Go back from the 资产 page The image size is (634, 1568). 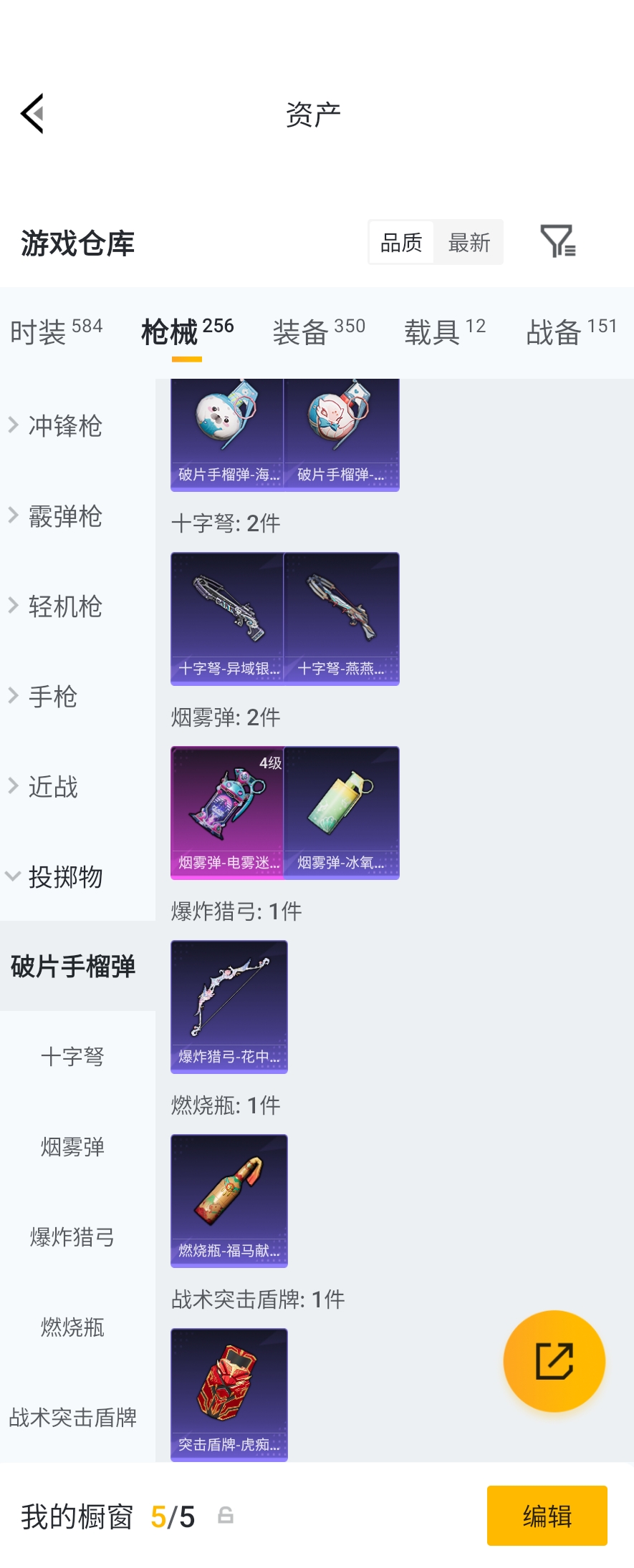33,113
